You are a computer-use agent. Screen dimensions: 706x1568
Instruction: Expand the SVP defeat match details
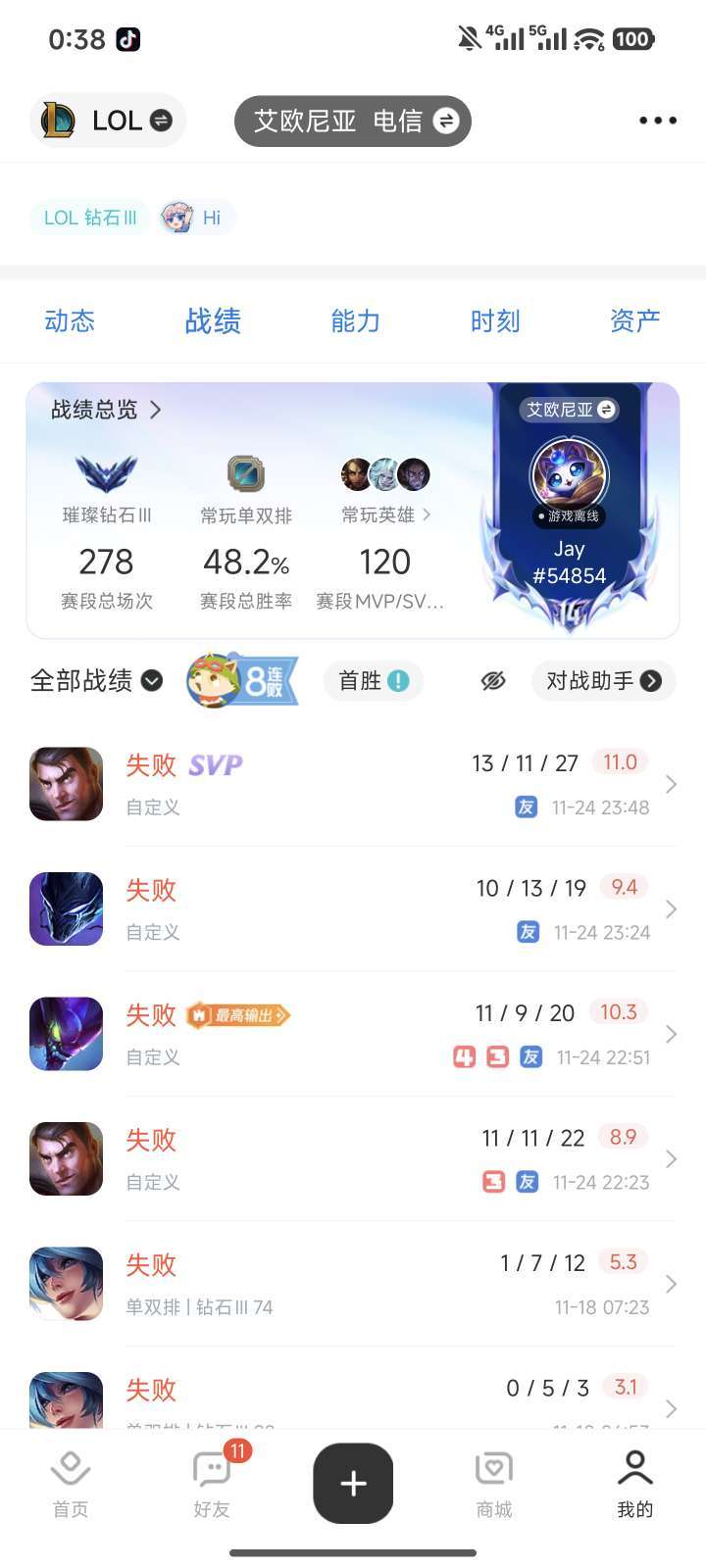[x=671, y=784]
